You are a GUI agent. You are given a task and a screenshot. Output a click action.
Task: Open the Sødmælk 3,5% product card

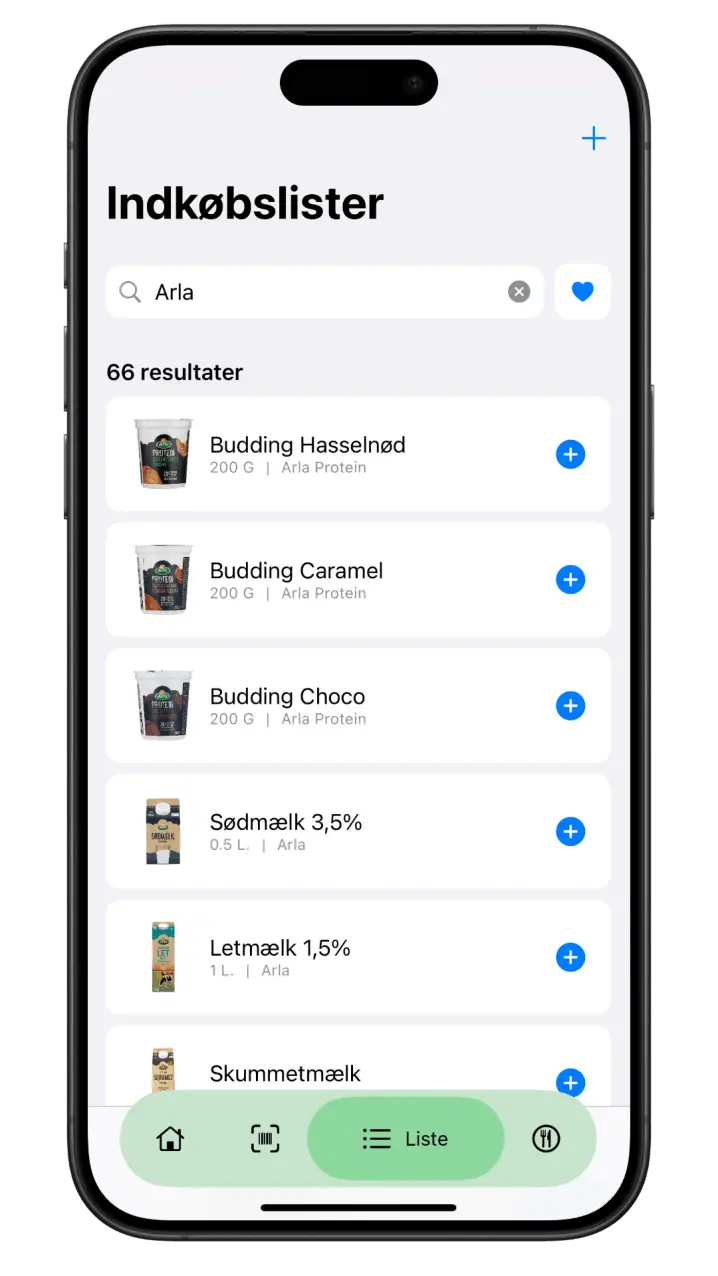click(x=330, y=832)
